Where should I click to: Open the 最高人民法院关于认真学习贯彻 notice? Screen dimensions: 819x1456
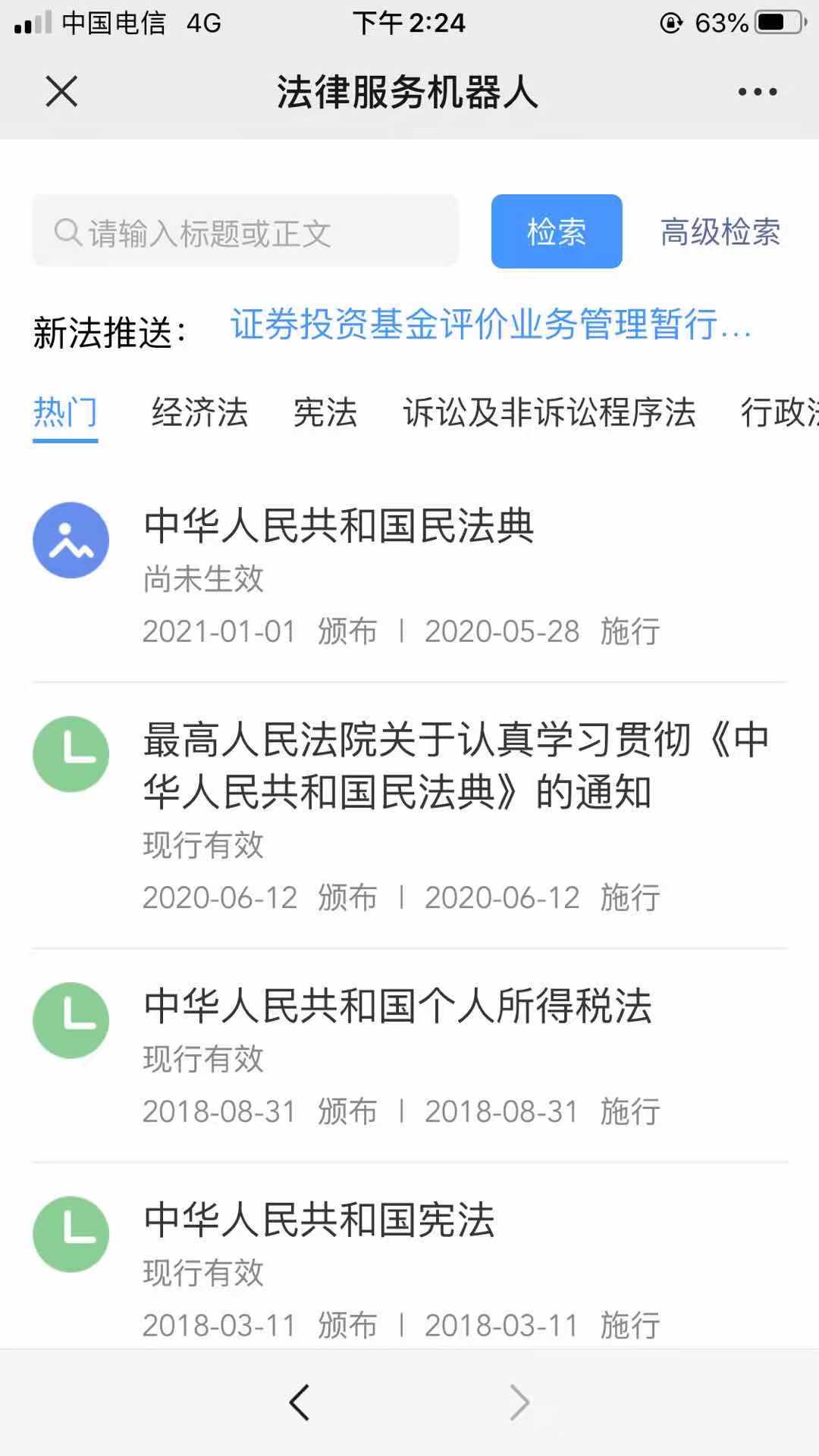pyautogui.click(x=409, y=816)
